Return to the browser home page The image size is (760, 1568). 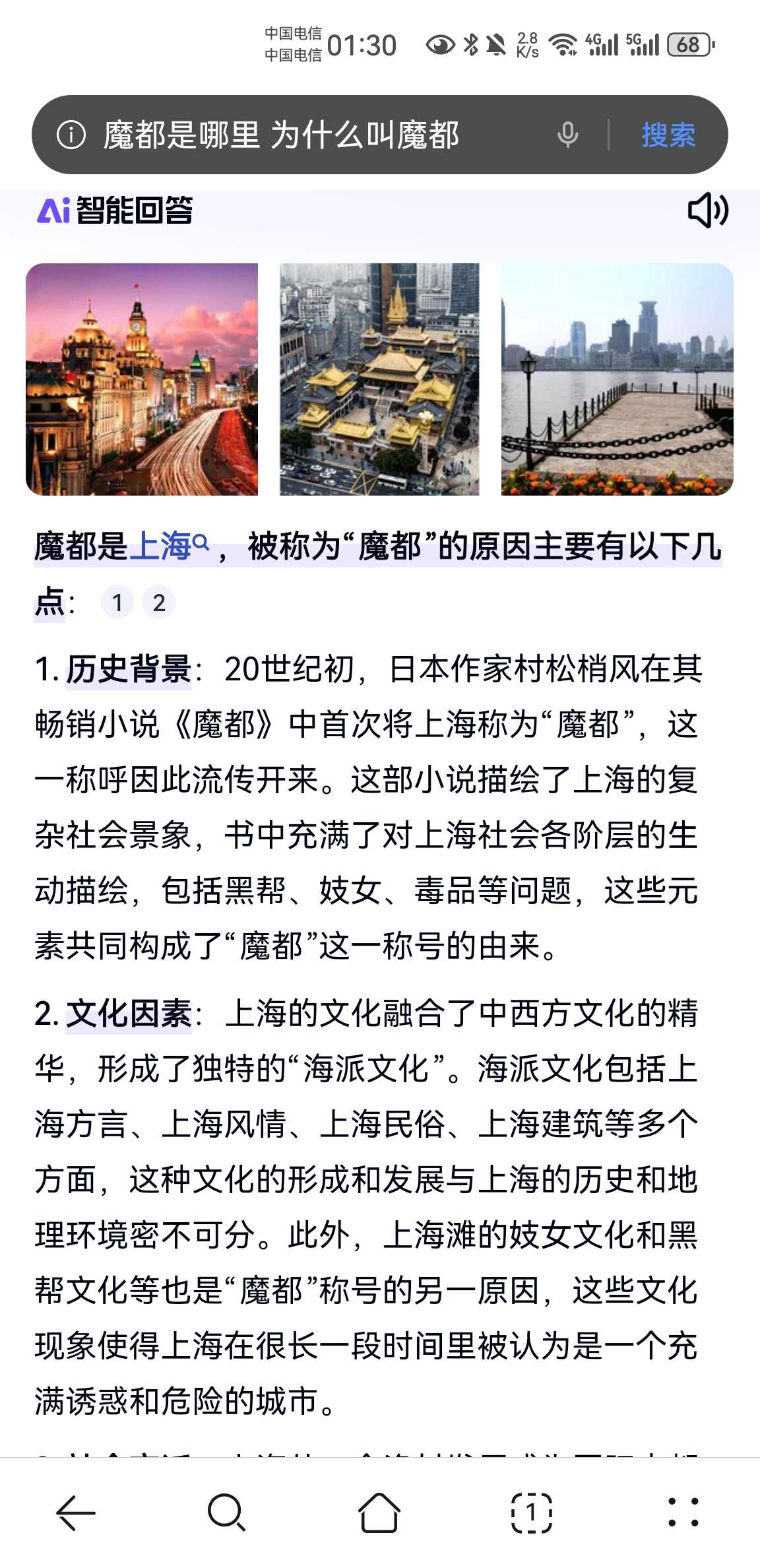[379, 1512]
